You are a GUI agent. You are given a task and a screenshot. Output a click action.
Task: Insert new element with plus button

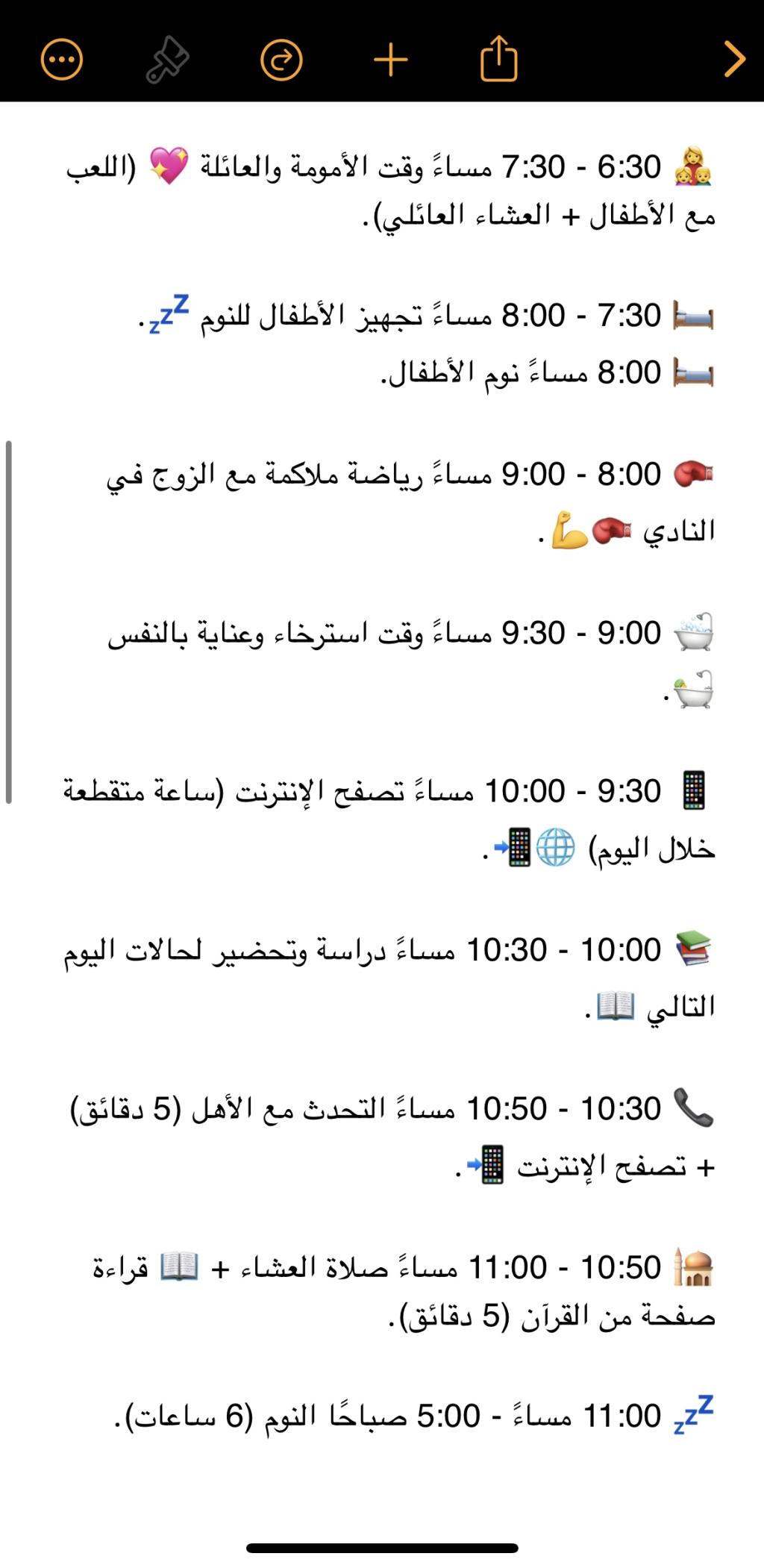point(390,59)
